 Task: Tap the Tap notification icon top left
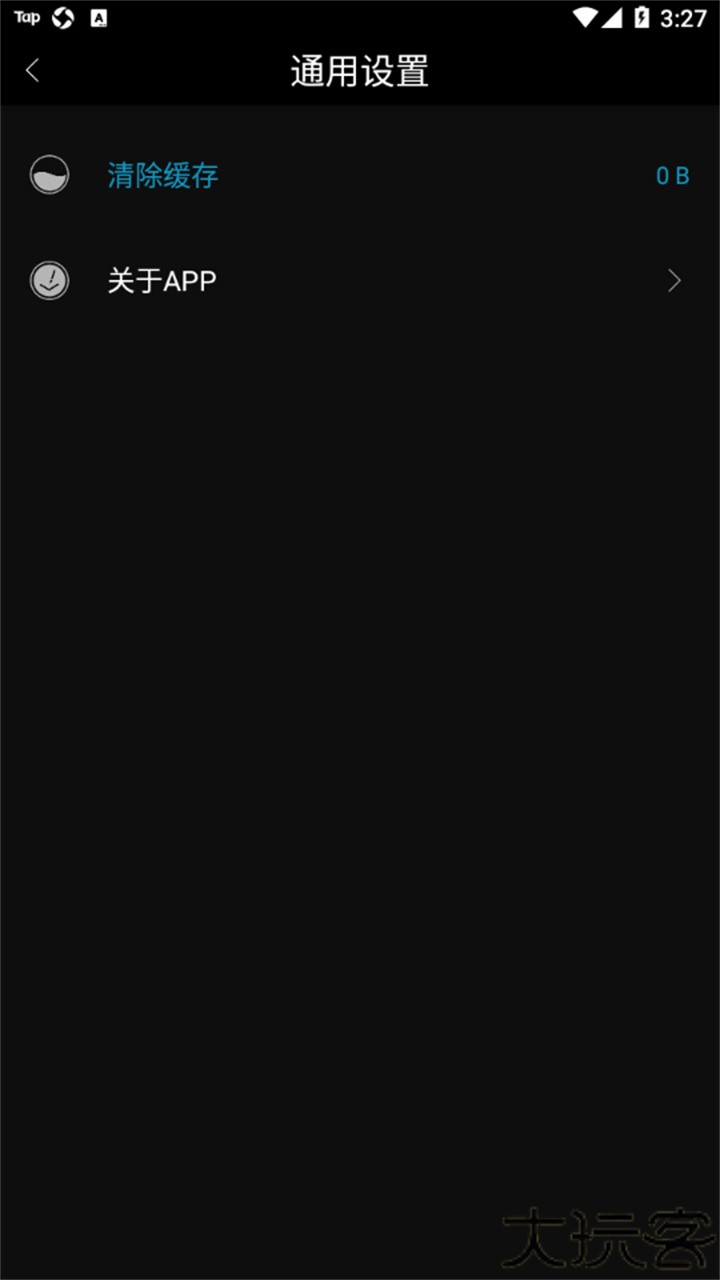(27, 17)
